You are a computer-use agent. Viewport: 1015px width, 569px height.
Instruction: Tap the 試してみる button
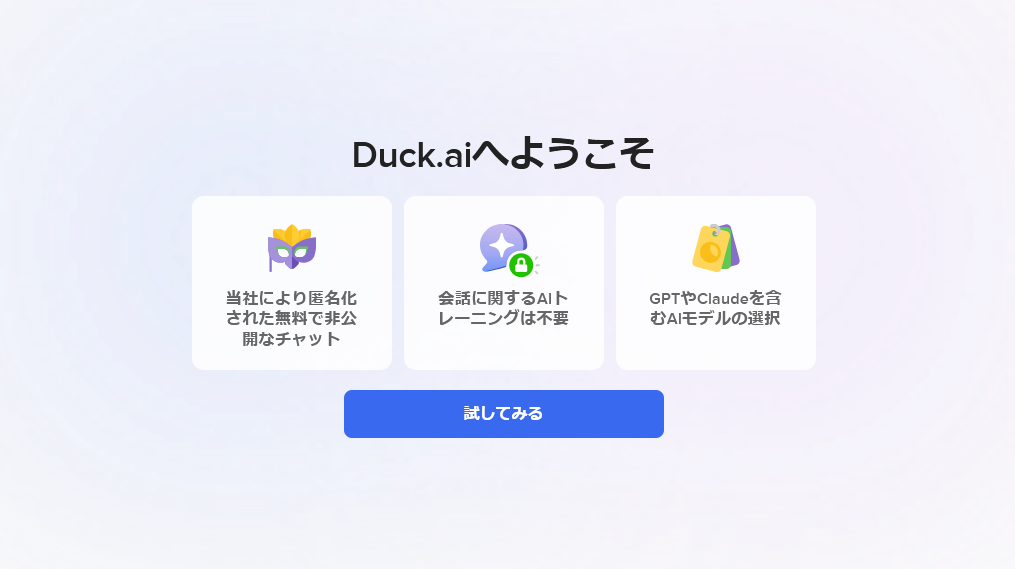tap(503, 414)
